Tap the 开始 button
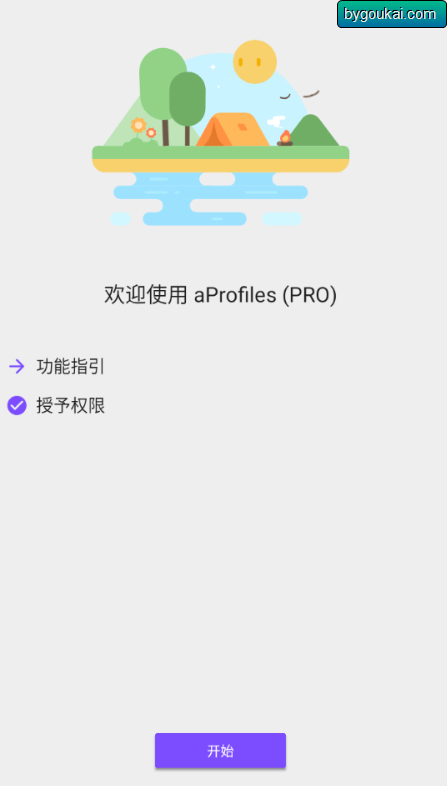 [220, 750]
